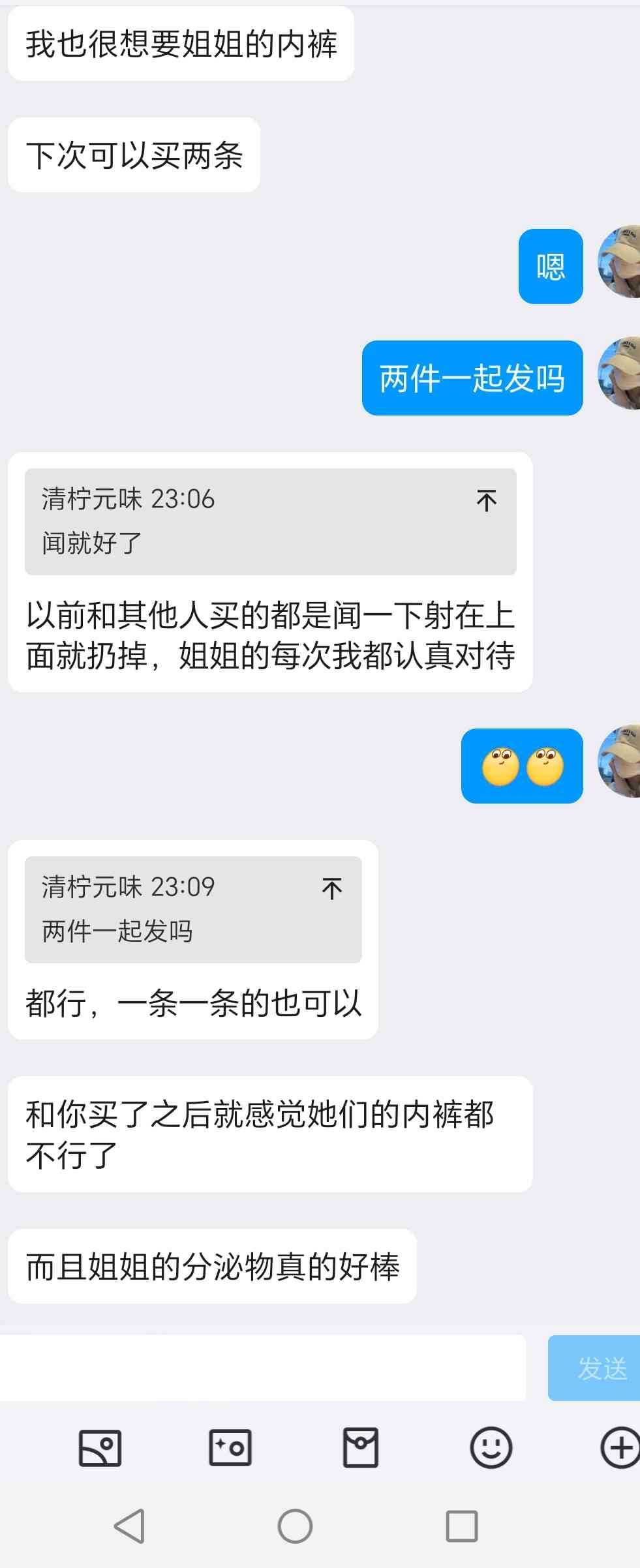Go to the system home screen
Image resolution: width=640 pixels, height=1568 pixels.
(295, 1526)
